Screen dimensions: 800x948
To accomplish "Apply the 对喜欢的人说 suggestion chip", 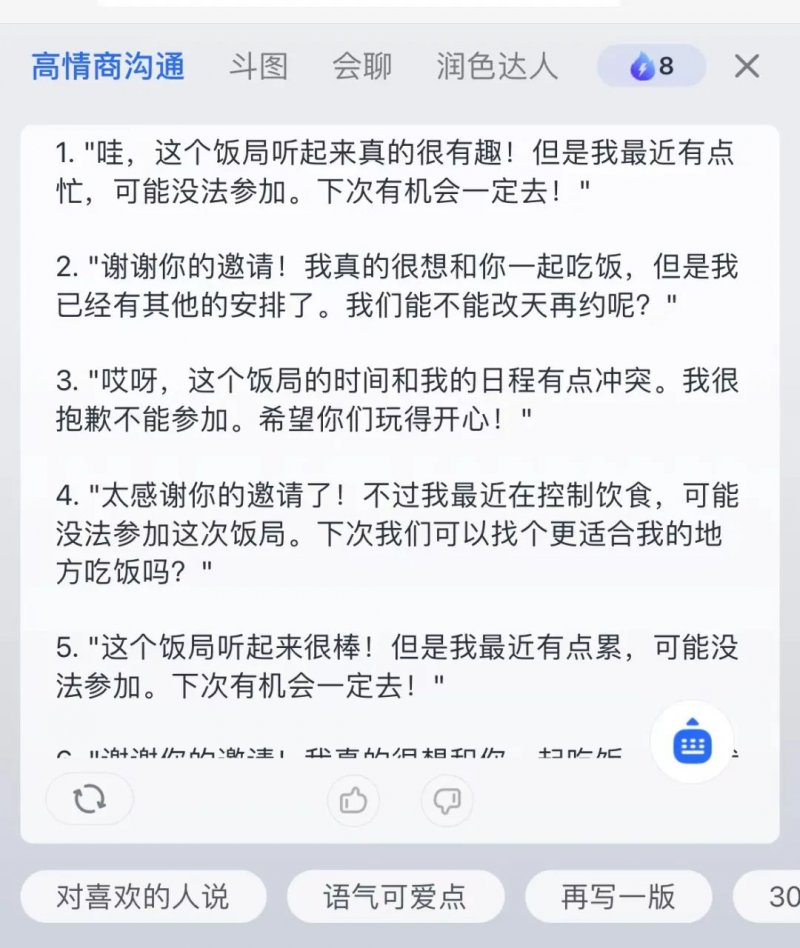I will [142, 897].
